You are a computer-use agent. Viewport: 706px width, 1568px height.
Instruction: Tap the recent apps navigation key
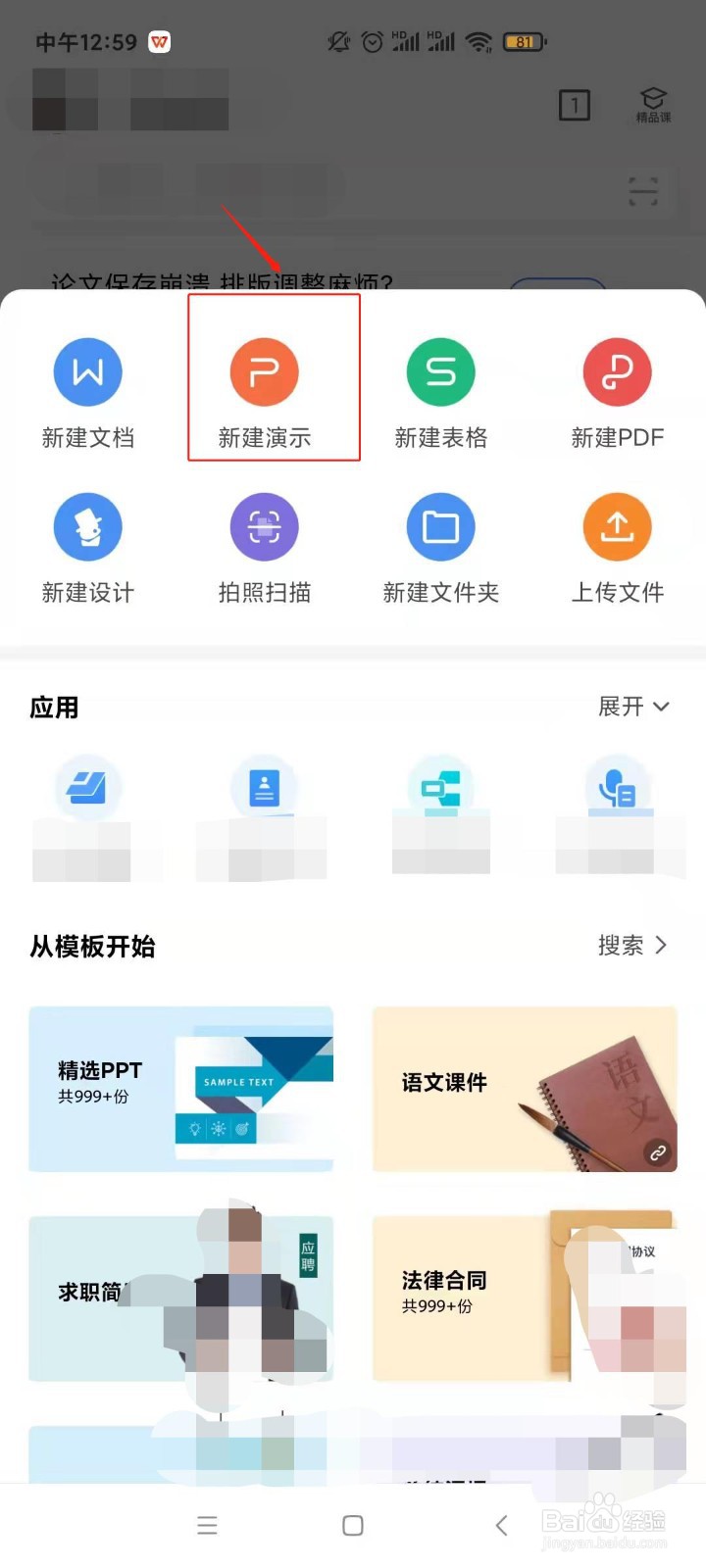point(207,1525)
